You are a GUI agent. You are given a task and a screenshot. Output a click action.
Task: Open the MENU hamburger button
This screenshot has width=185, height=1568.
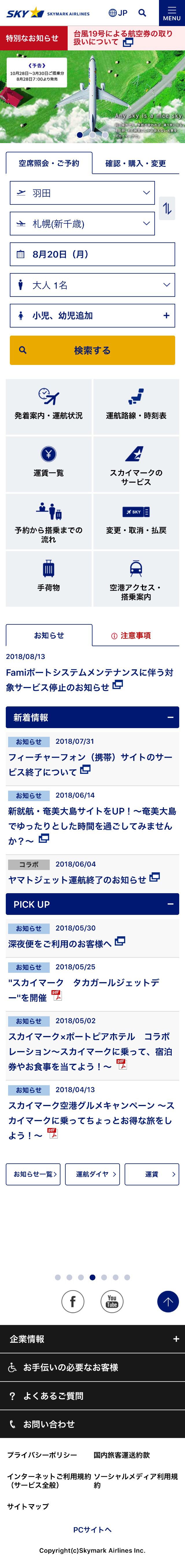tap(172, 13)
